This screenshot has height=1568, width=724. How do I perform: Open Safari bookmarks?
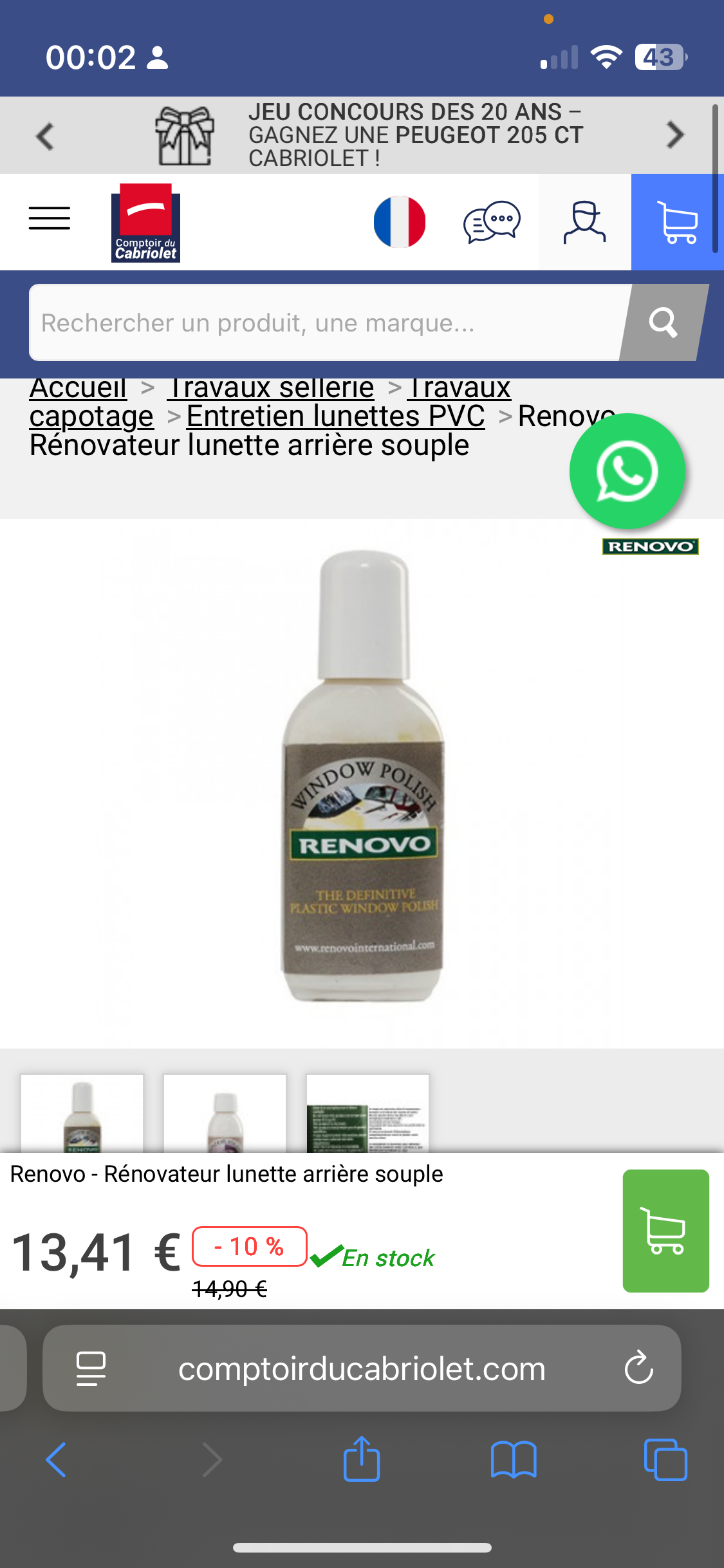[513, 1459]
